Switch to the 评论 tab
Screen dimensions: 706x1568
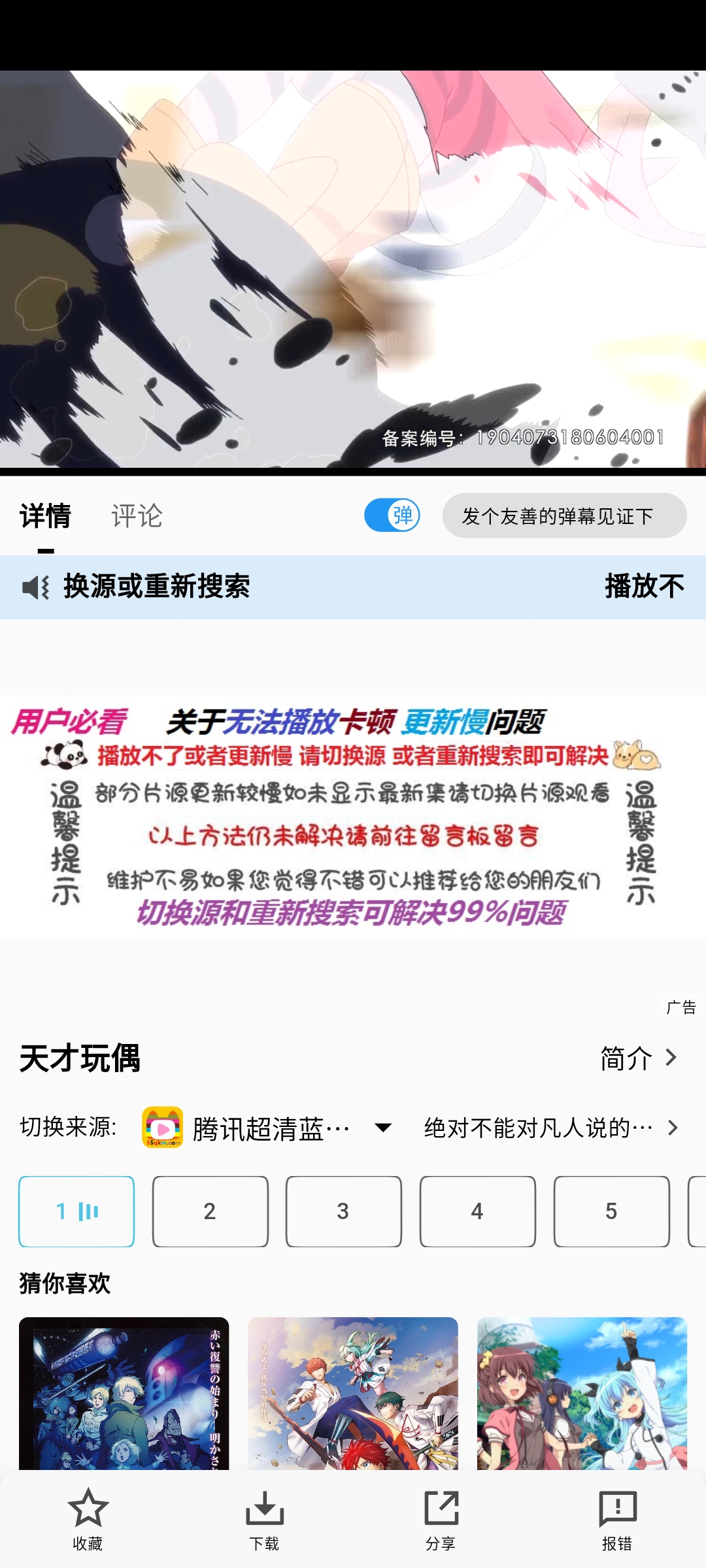pos(137,516)
